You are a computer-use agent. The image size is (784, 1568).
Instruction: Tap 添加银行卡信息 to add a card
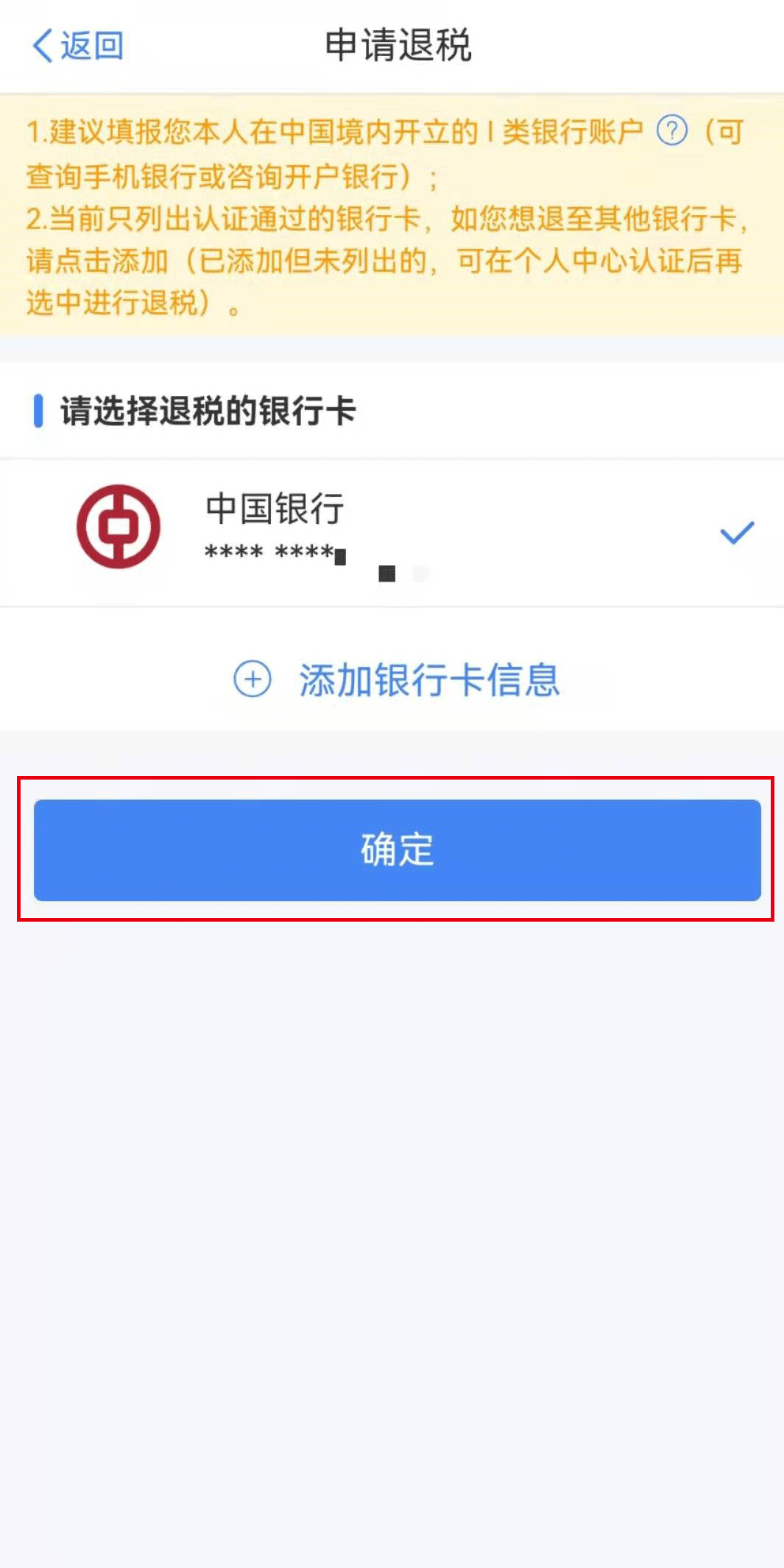click(x=397, y=679)
